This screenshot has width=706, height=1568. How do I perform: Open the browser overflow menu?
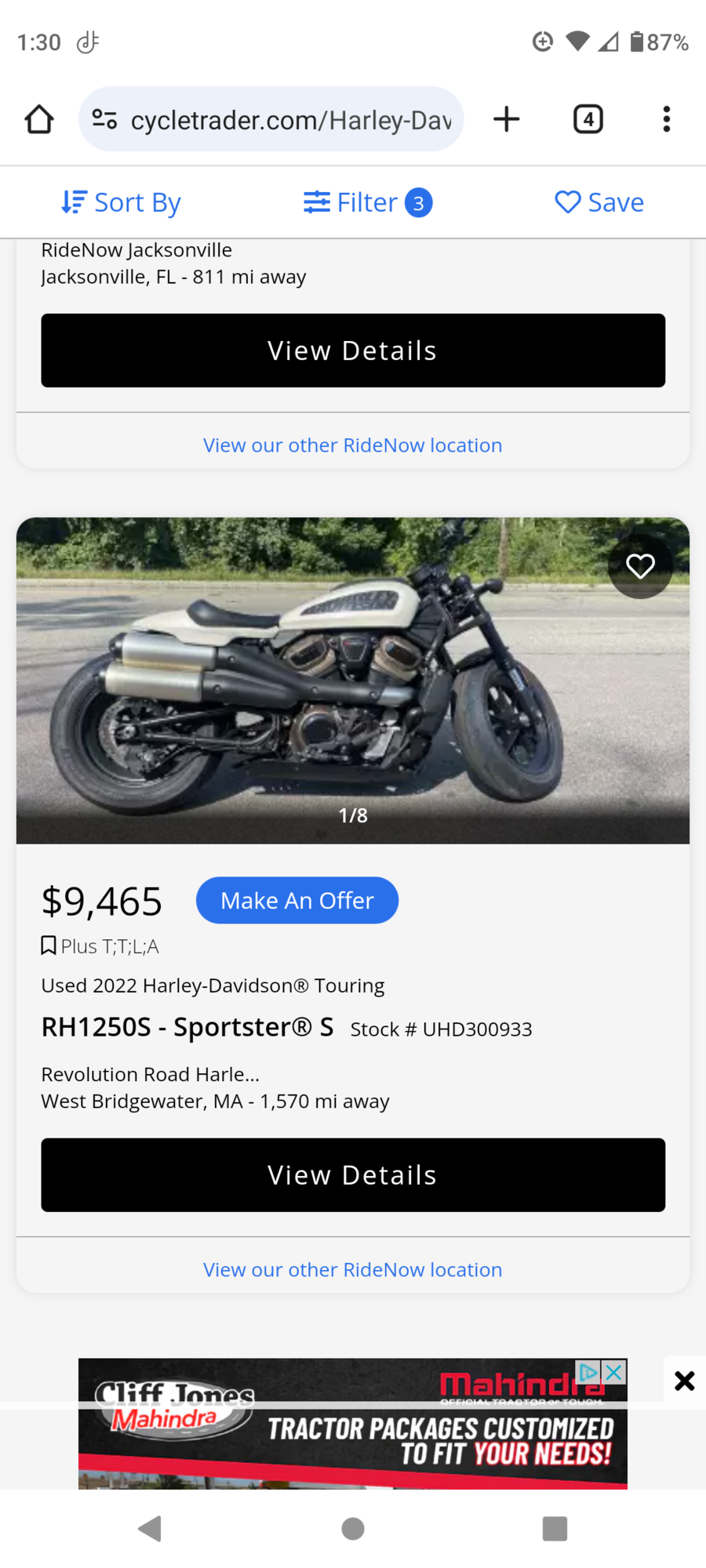666,119
